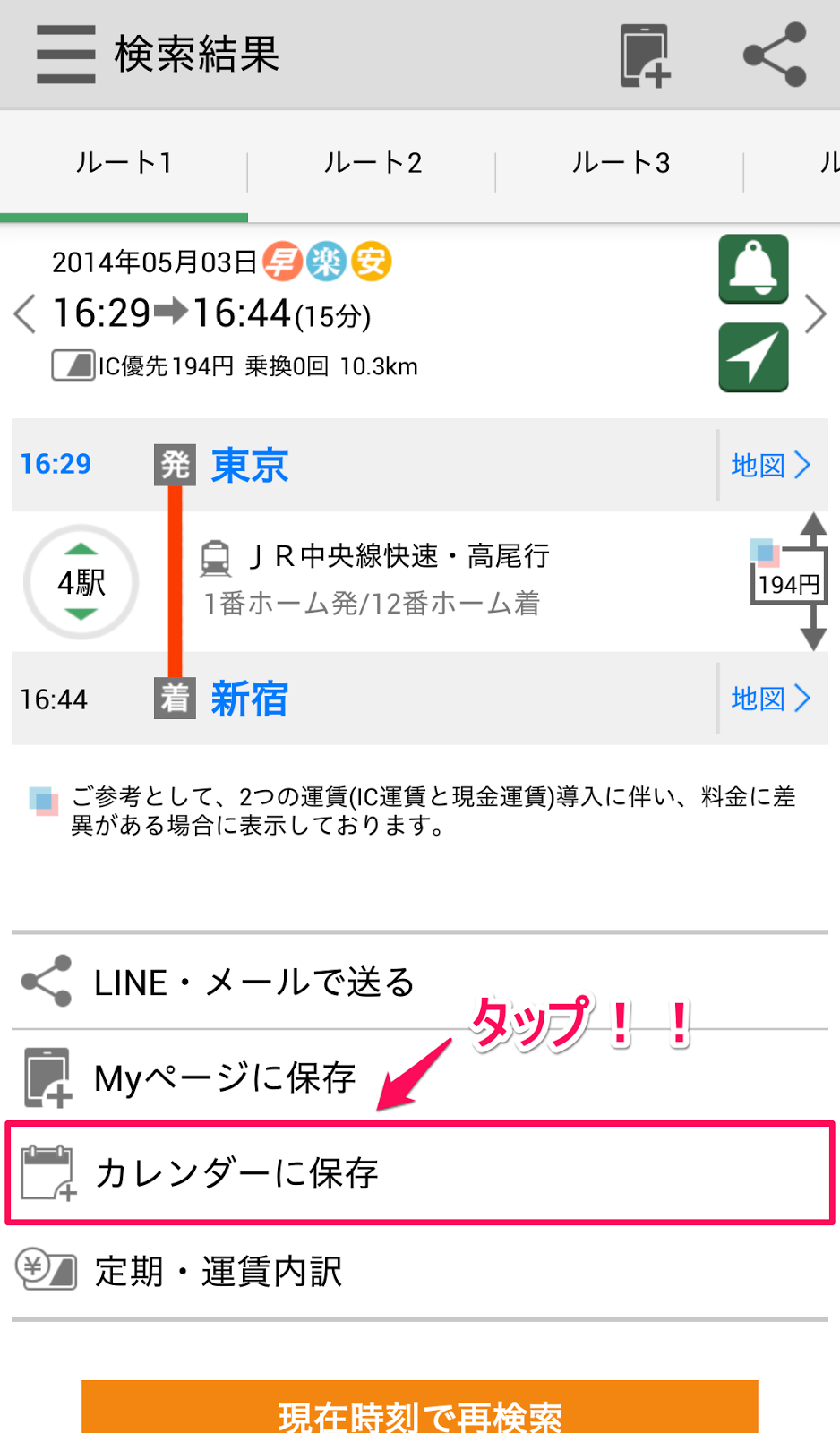The width and height of the screenshot is (840, 1433).
Task: Select the ルート1 tab
Action: tap(124, 164)
